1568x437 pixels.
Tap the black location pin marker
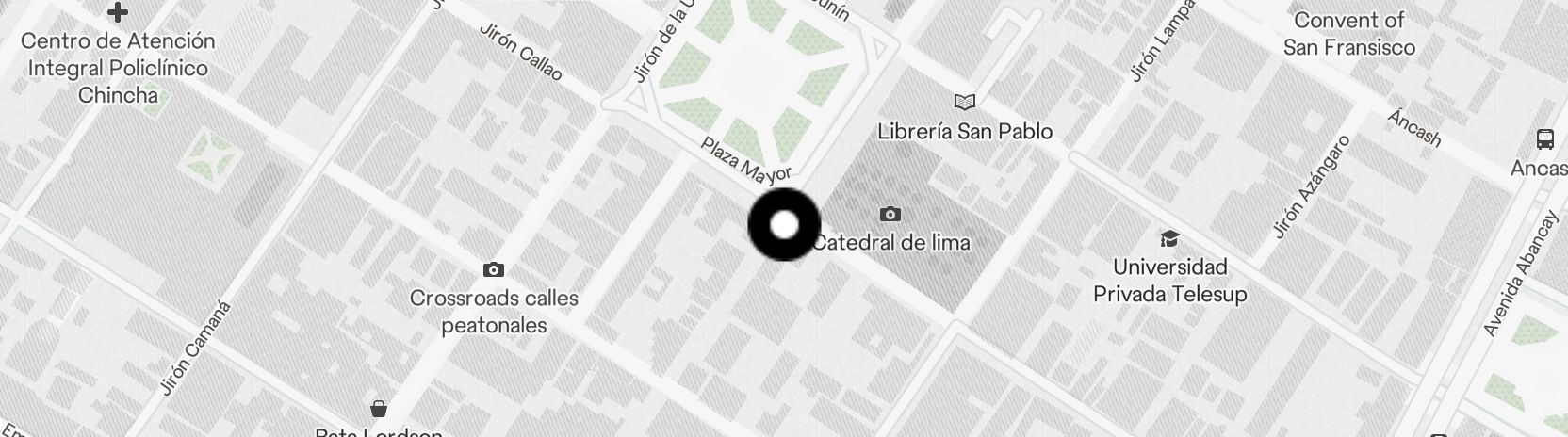pyautogui.click(x=784, y=224)
